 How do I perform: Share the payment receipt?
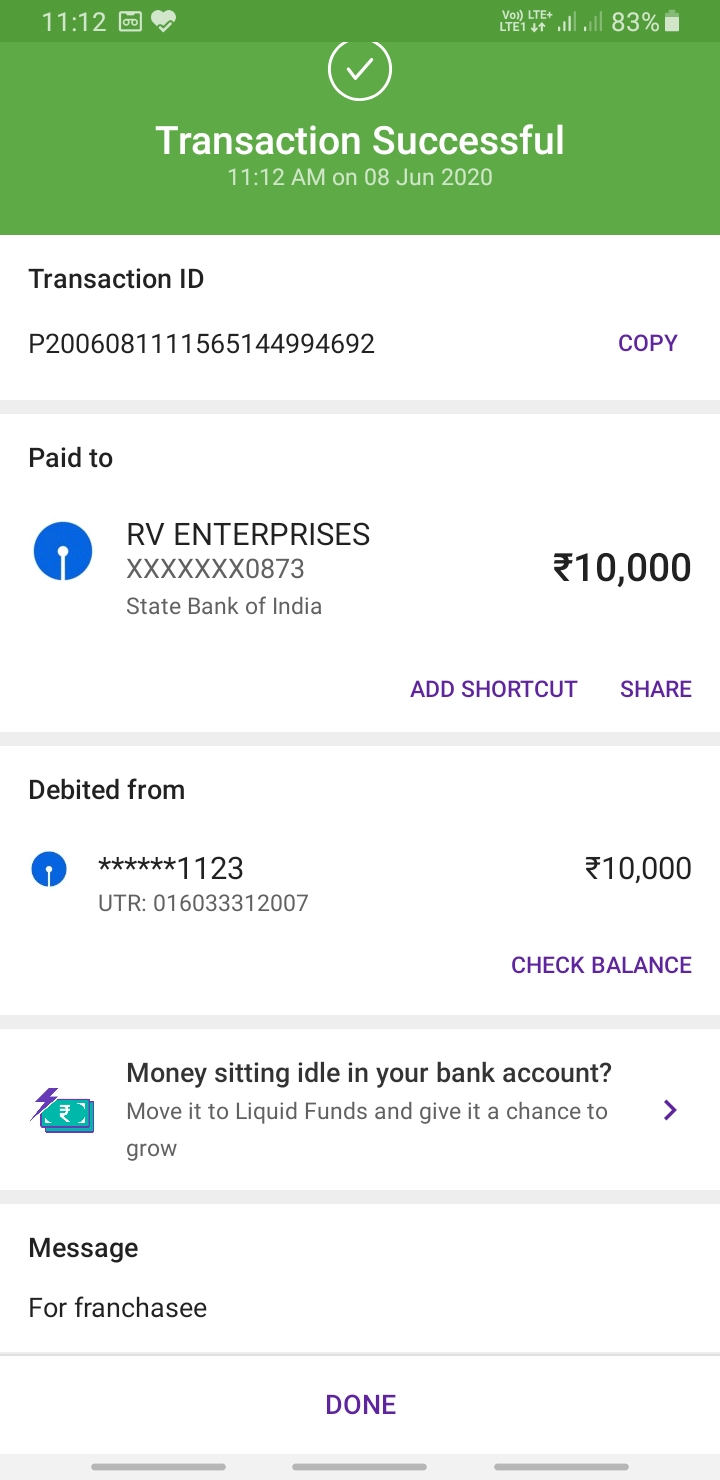pyautogui.click(x=655, y=689)
